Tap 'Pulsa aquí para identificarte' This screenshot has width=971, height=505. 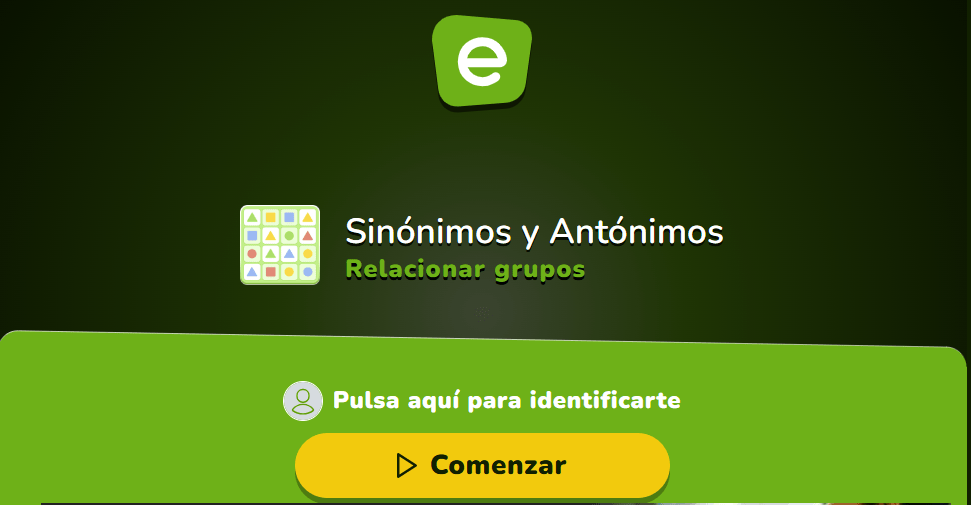click(506, 401)
